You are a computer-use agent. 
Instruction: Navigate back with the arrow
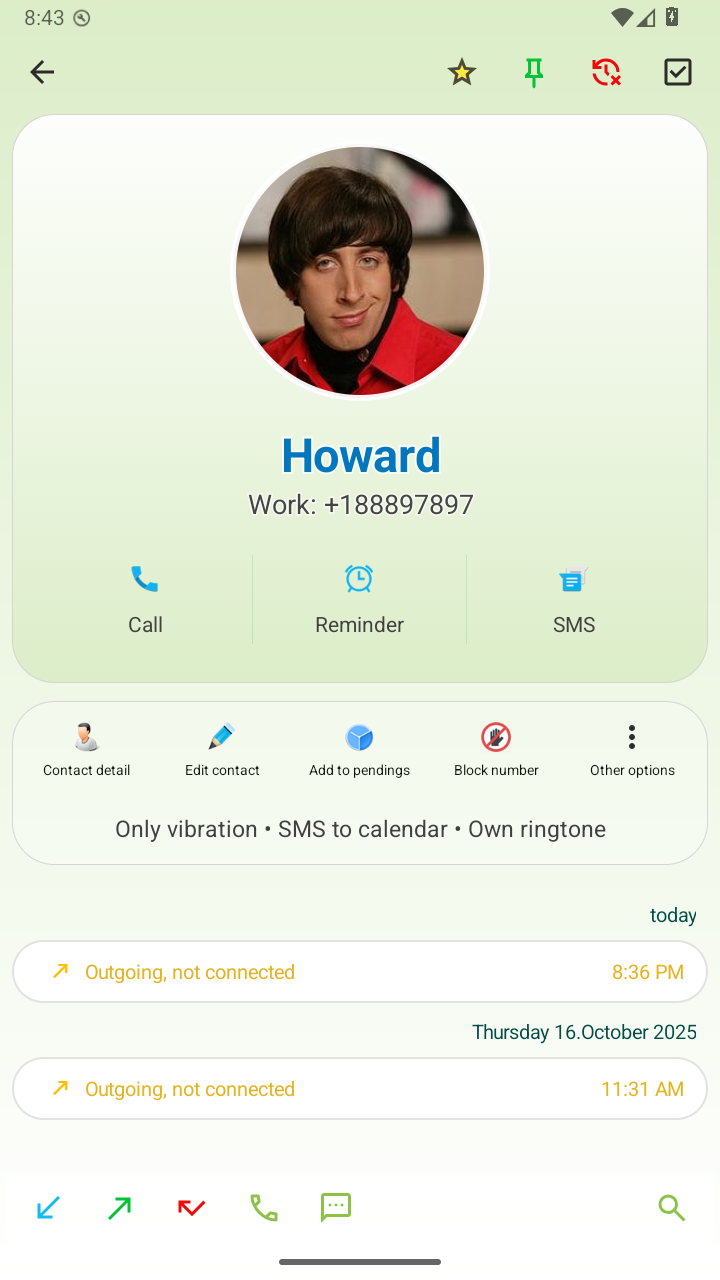[42, 71]
